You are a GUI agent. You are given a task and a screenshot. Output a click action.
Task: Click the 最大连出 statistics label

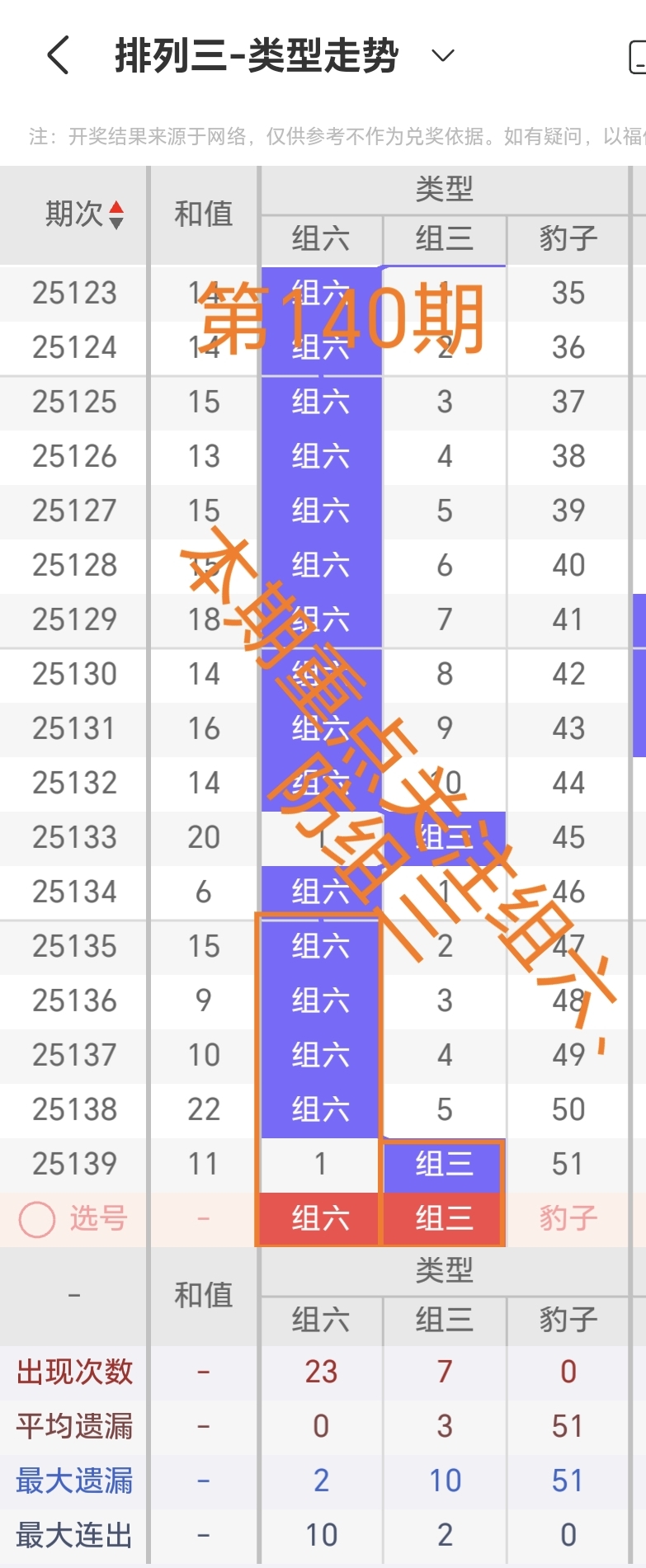pyautogui.click(x=73, y=1533)
